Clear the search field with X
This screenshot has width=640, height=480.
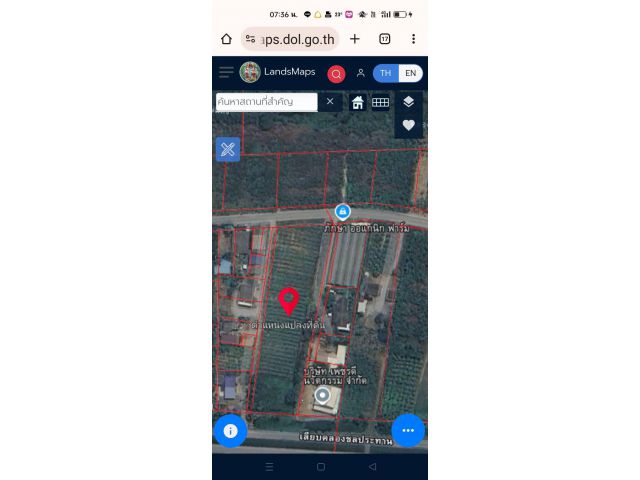[330, 102]
